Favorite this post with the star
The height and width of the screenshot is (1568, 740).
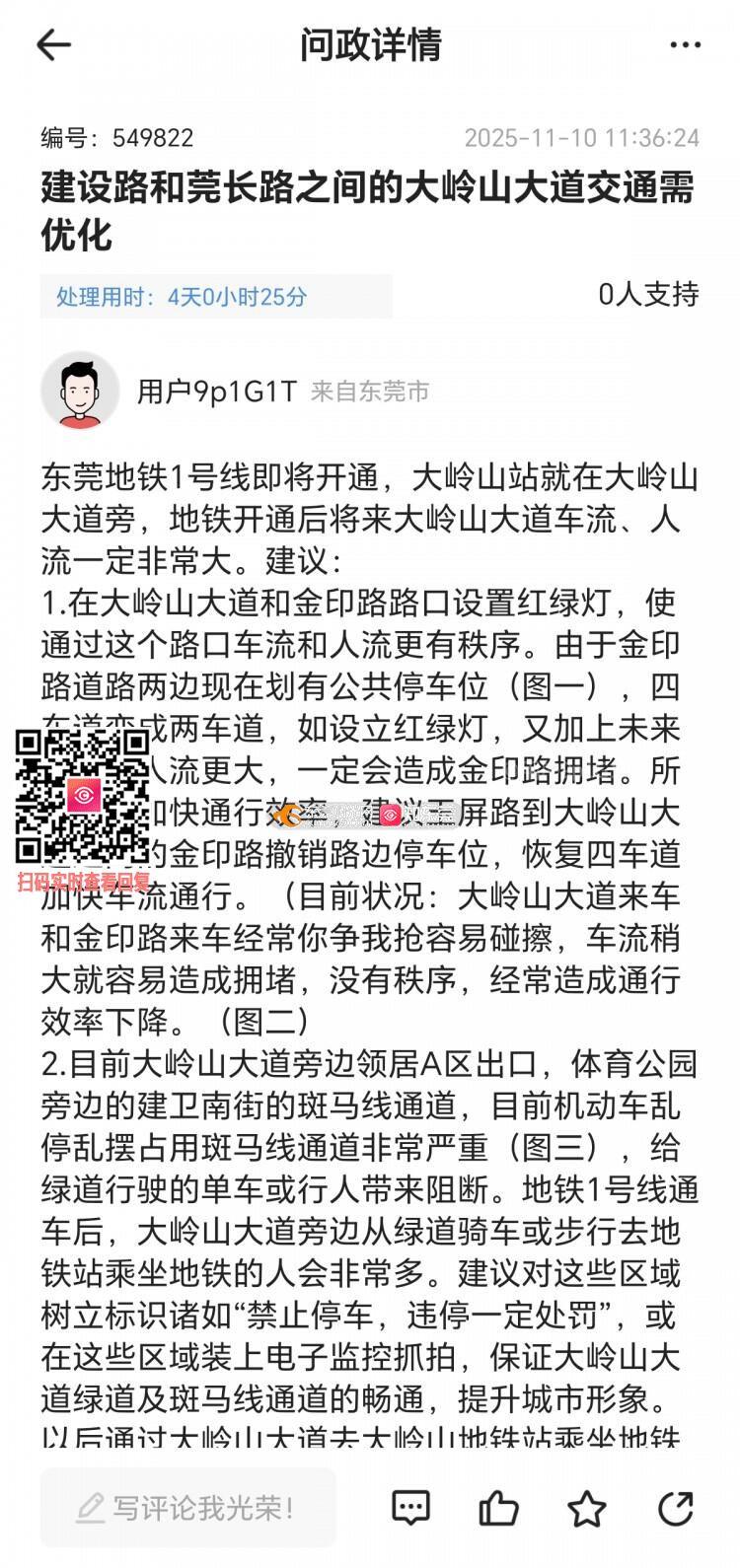pos(587,1507)
